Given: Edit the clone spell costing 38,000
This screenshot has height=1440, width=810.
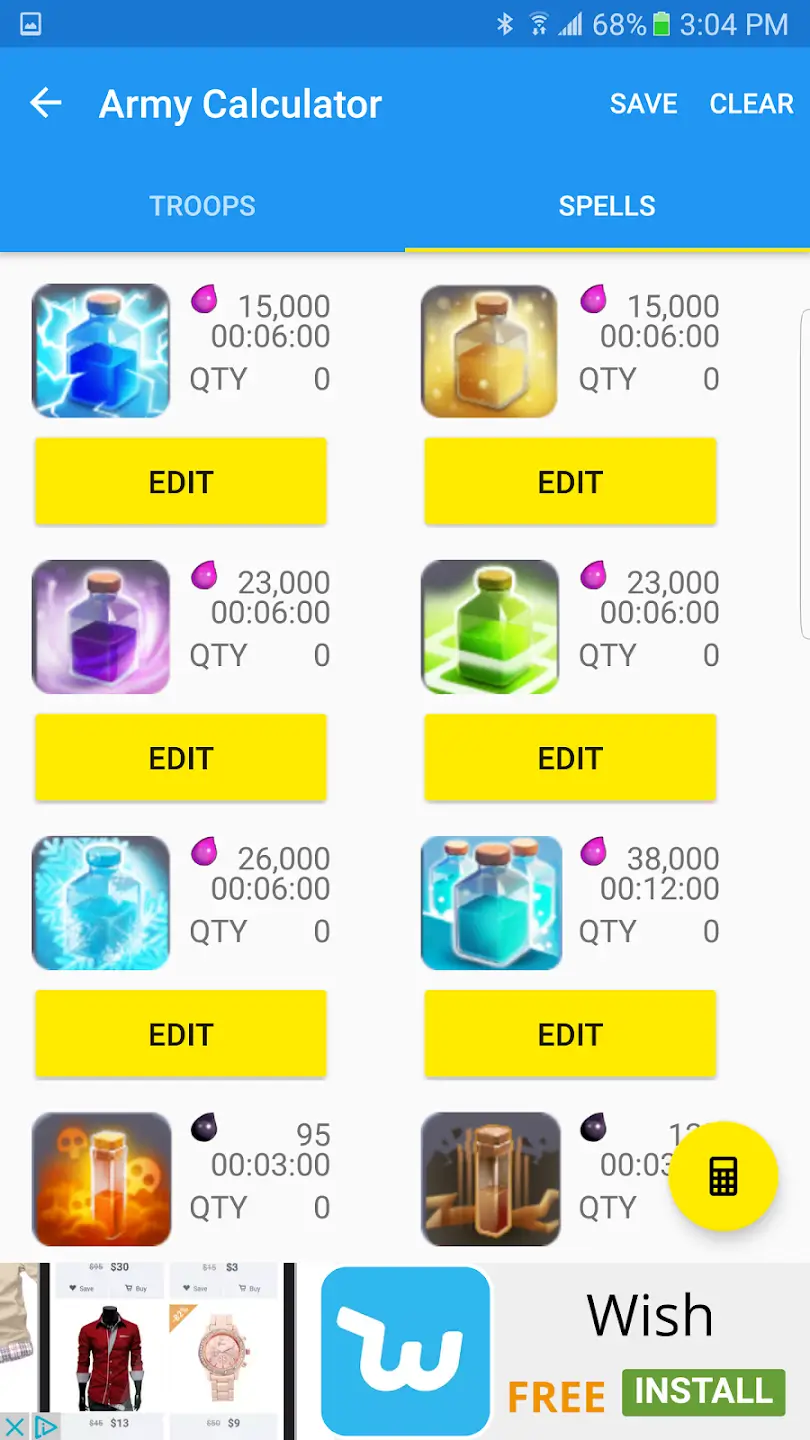Looking at the screenshot, I should [x=570, y=1034].
